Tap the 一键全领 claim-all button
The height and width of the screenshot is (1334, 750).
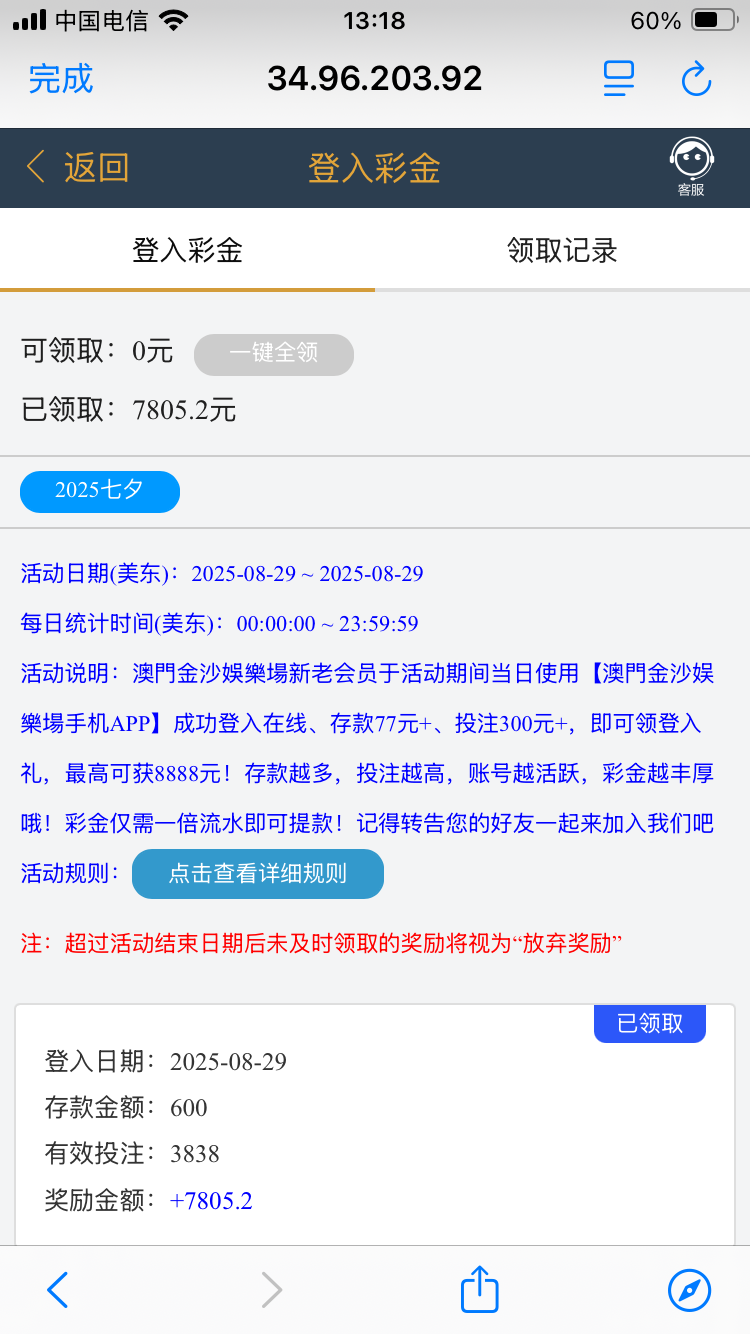(273, 354)
